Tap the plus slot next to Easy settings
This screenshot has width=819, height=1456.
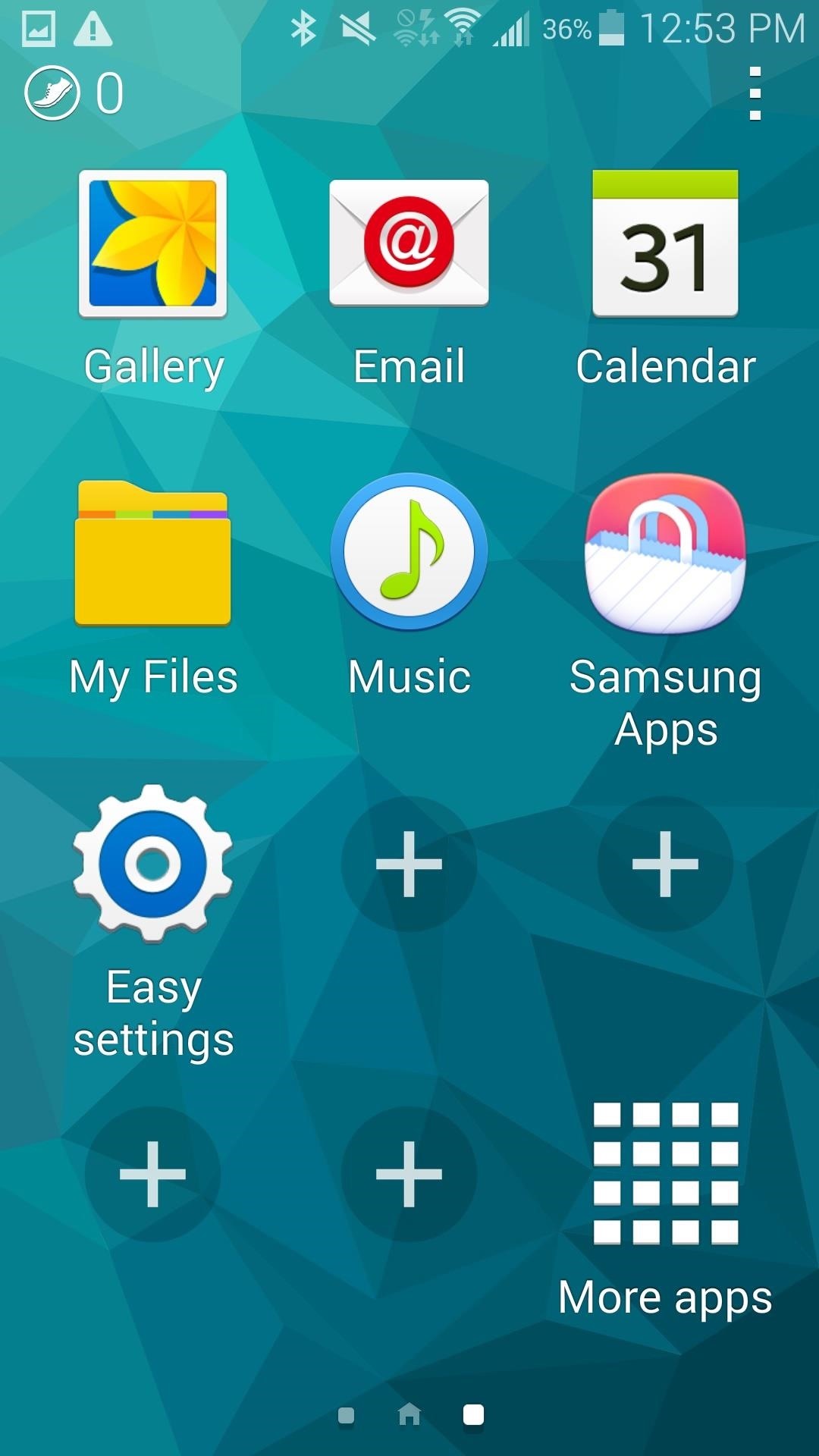coord(409,864)
